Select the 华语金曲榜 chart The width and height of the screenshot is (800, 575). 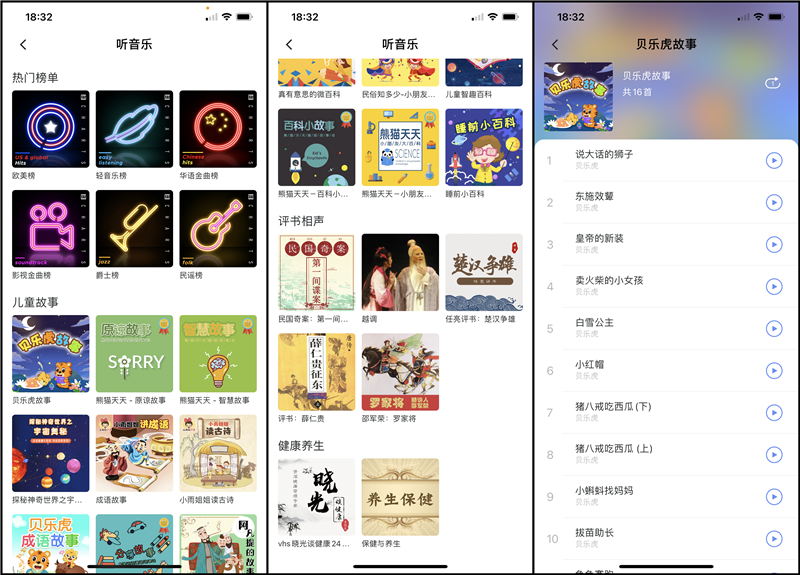point(217,129)
